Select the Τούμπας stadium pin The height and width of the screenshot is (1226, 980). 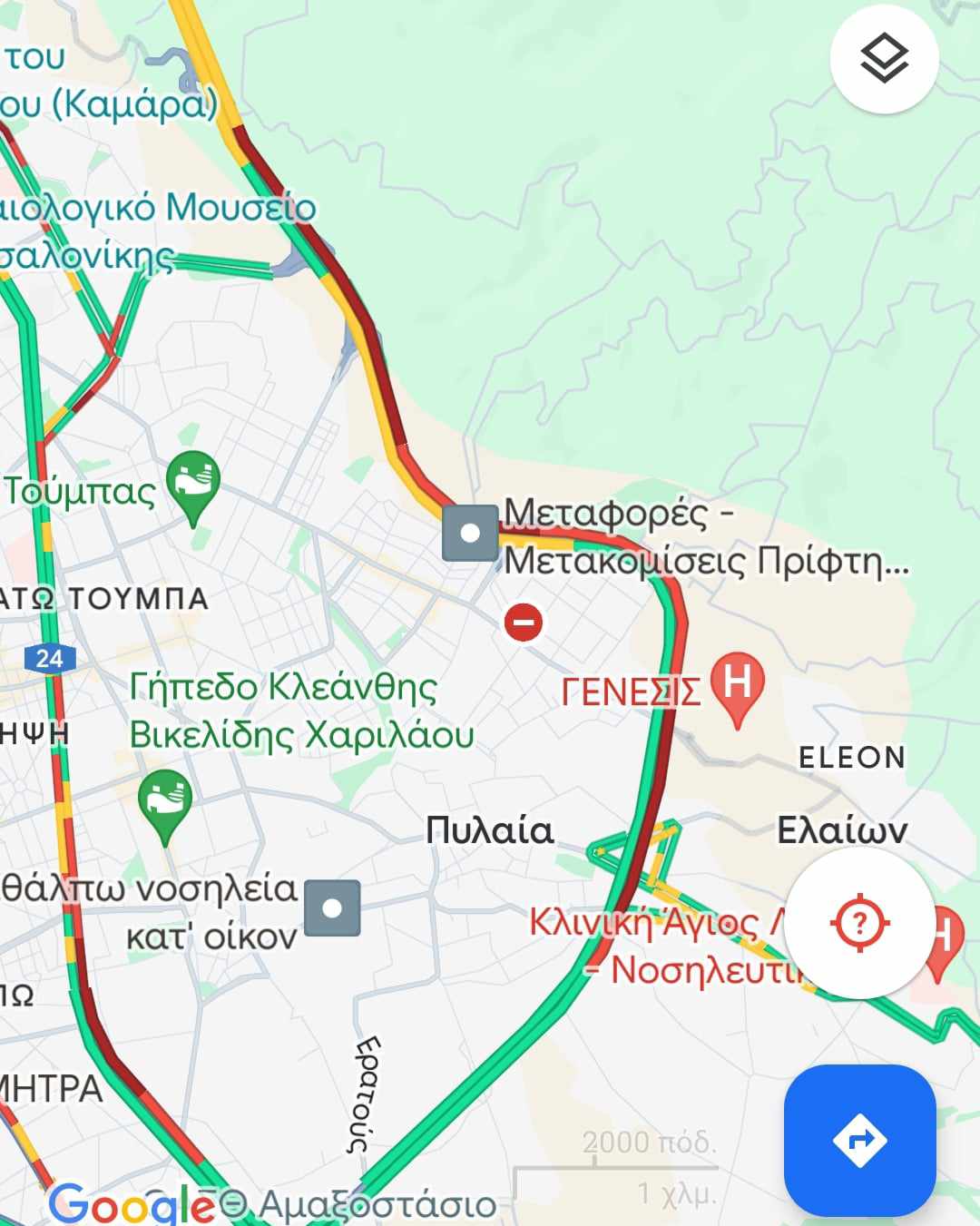point(192,484)
